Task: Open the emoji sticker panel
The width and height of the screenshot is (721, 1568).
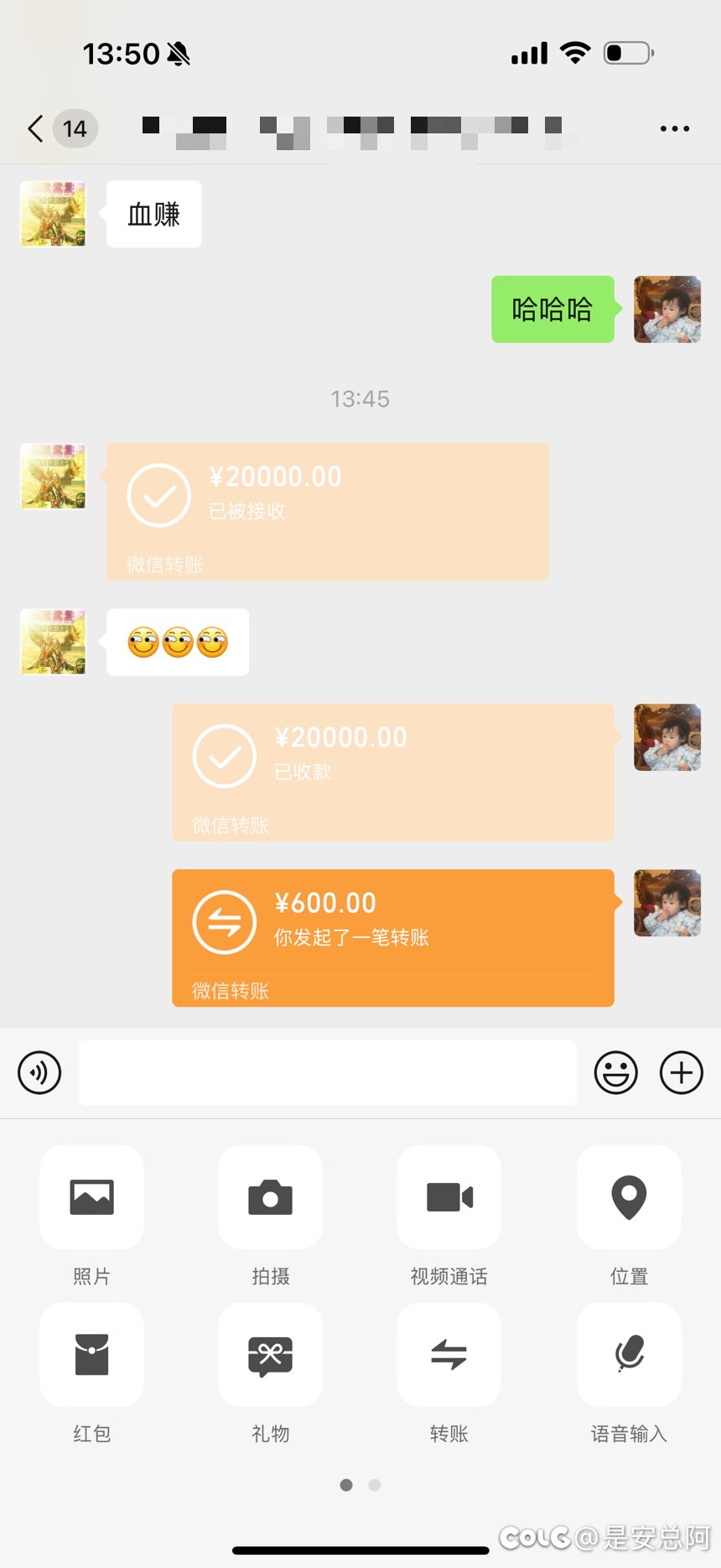Action: pyautogui.click(x=615, y=1072)
